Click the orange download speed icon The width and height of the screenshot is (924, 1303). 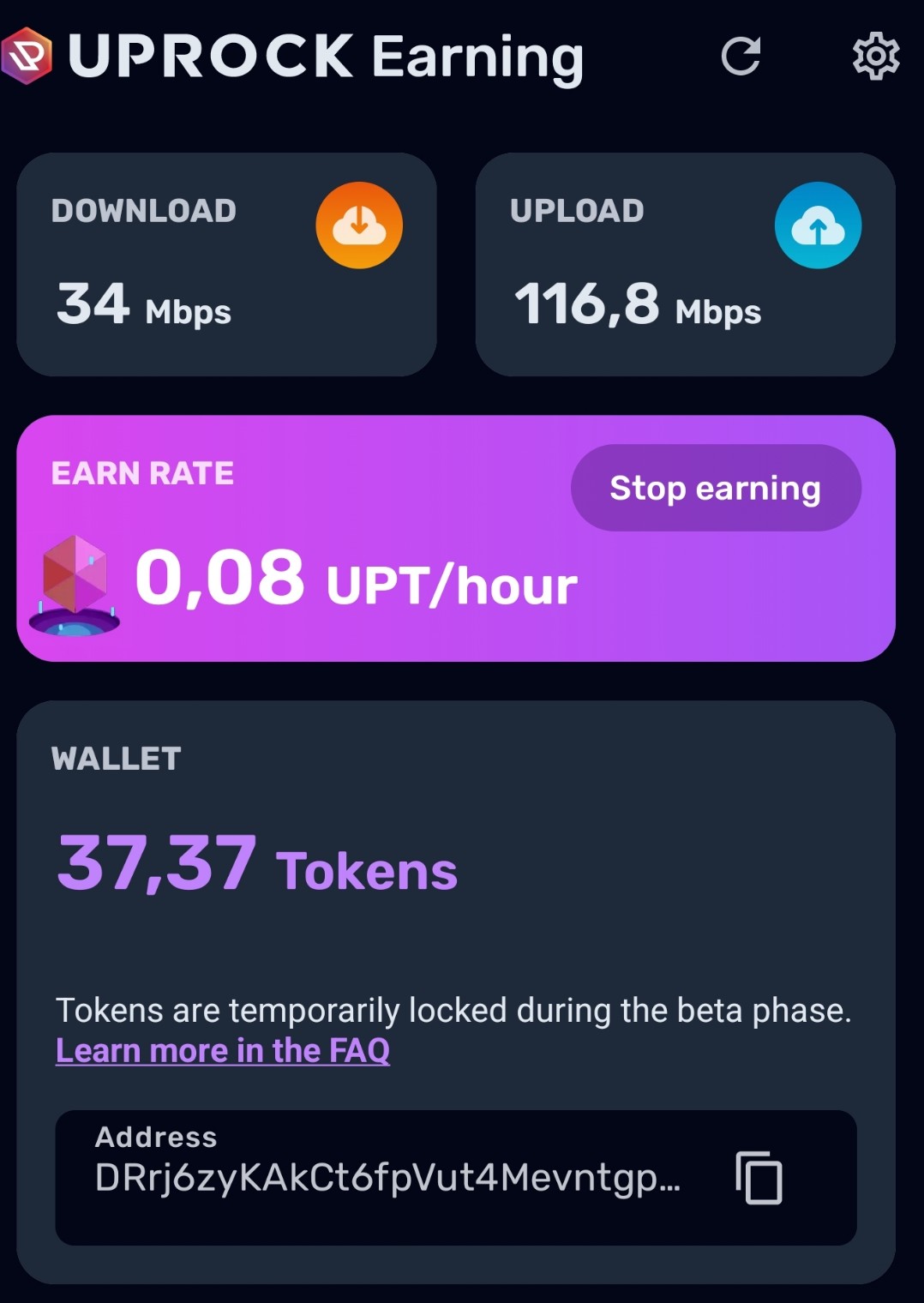(x=359, y=225)
